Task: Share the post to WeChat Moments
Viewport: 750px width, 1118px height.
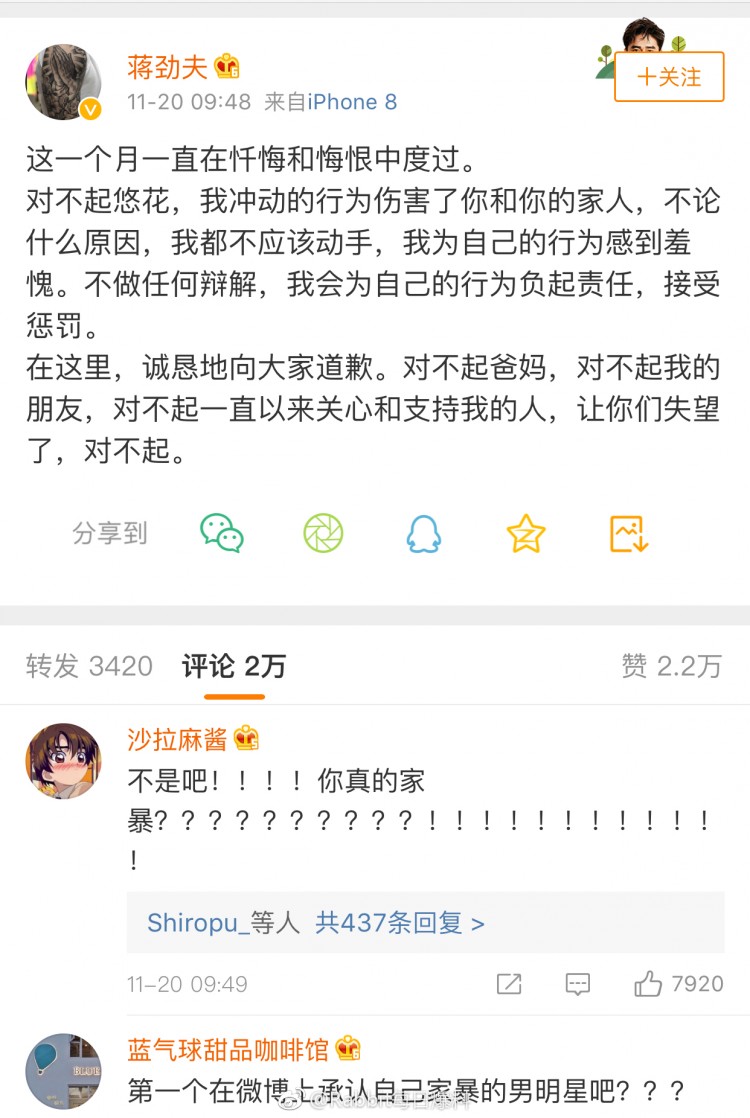Action: tap(323, 533)
